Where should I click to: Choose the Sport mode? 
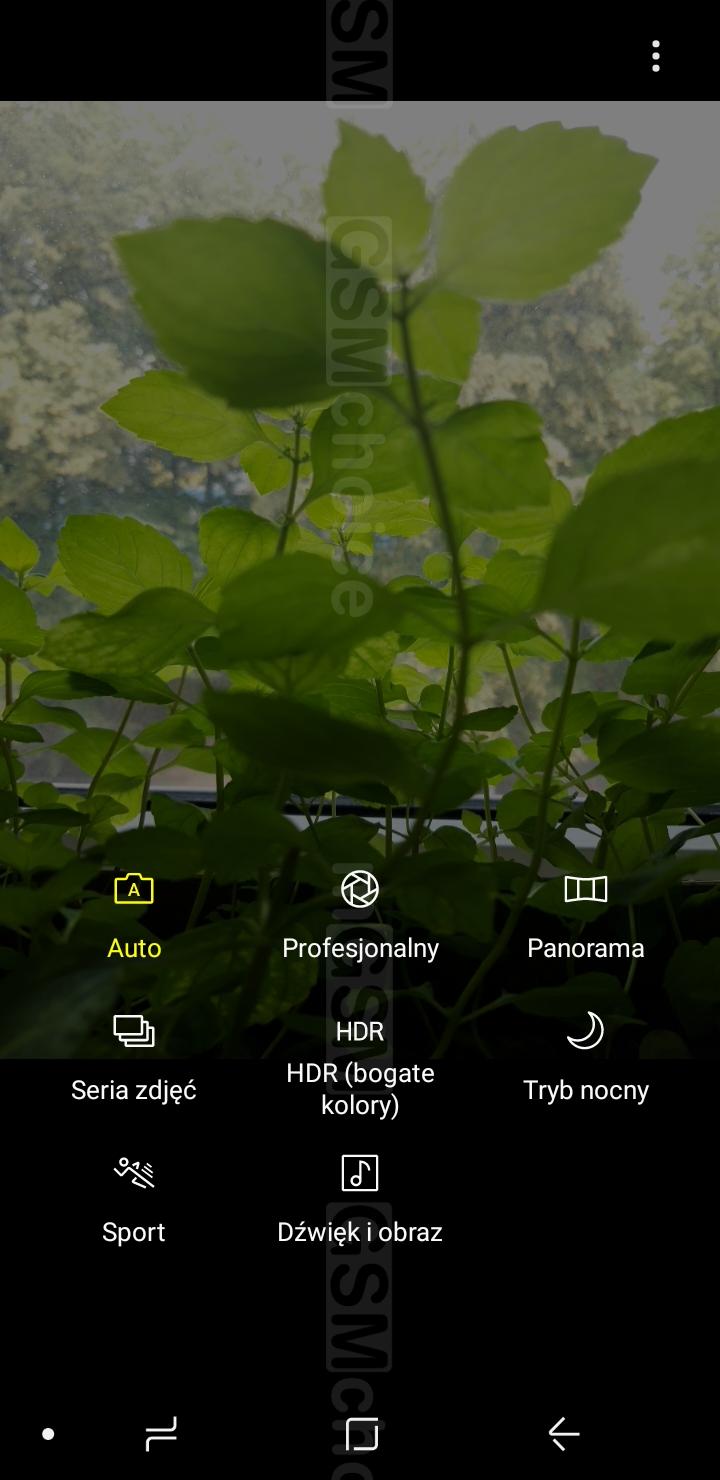134,1200
